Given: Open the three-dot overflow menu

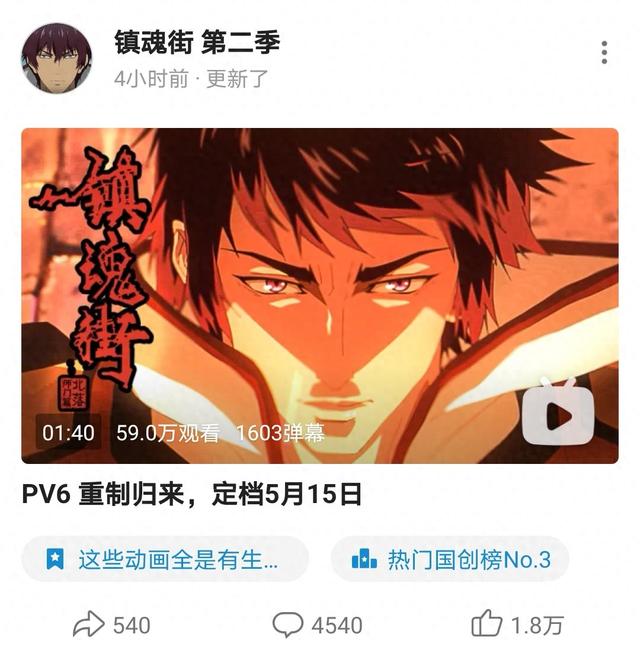Looking at the screenshot, I should [x=604, y=53].
